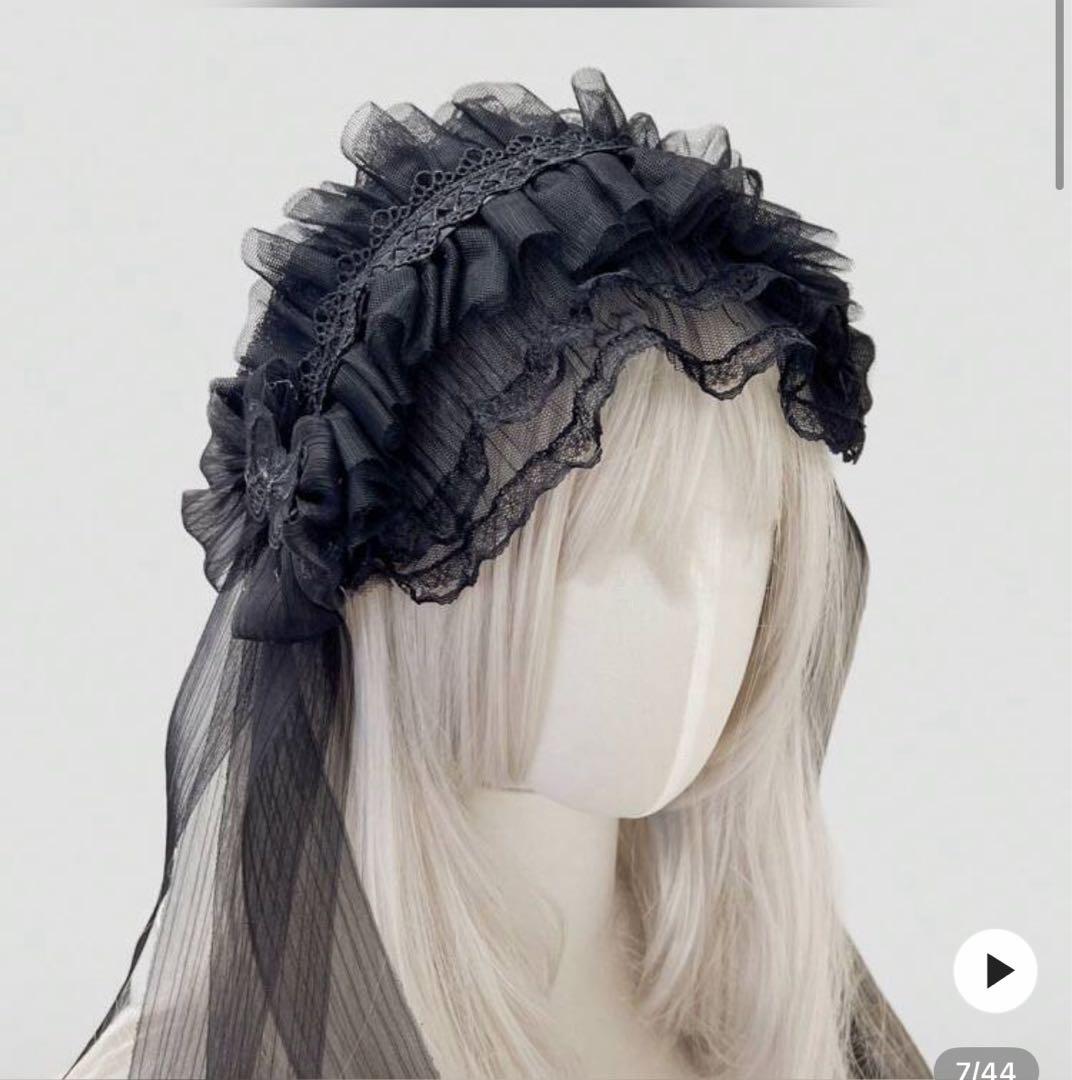1072x1080 pixels.
Task: Play the product video
Action: pos(995,970)
